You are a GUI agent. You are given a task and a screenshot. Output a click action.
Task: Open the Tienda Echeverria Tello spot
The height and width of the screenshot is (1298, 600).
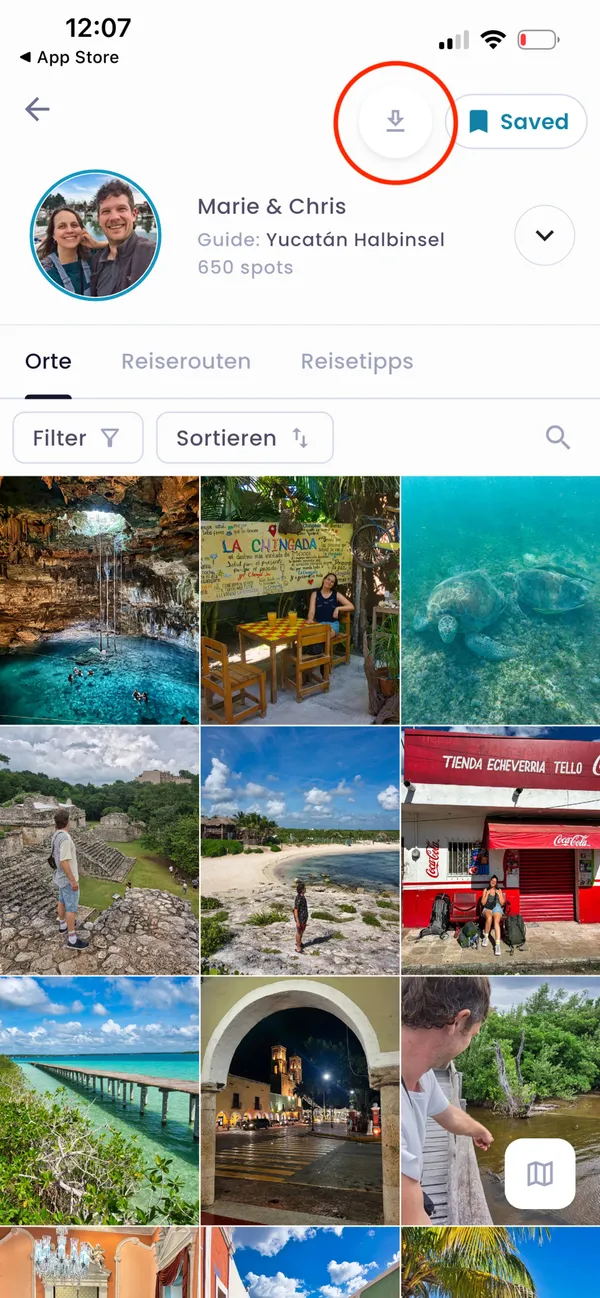click(x=500, y=850)
